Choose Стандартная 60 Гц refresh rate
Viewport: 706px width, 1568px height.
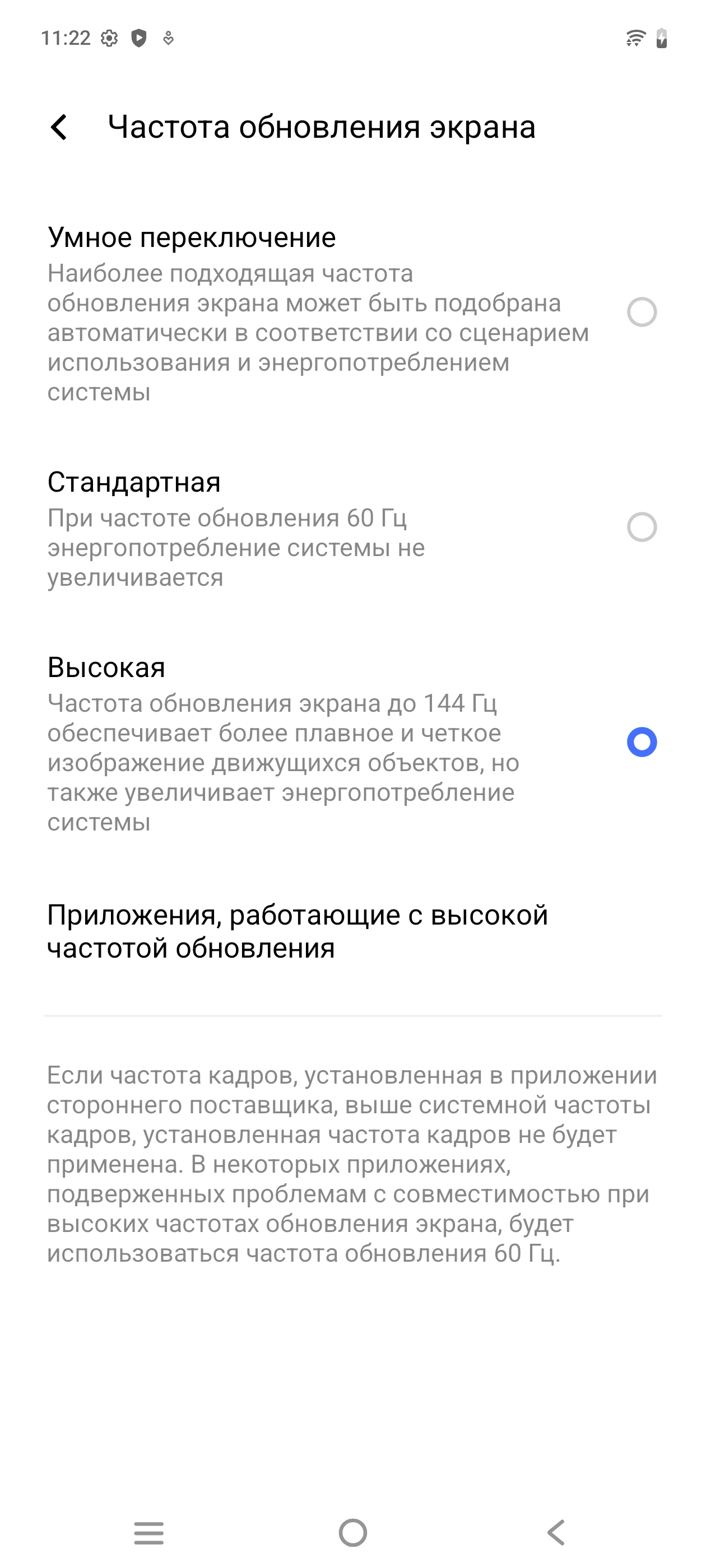(642, 527)
